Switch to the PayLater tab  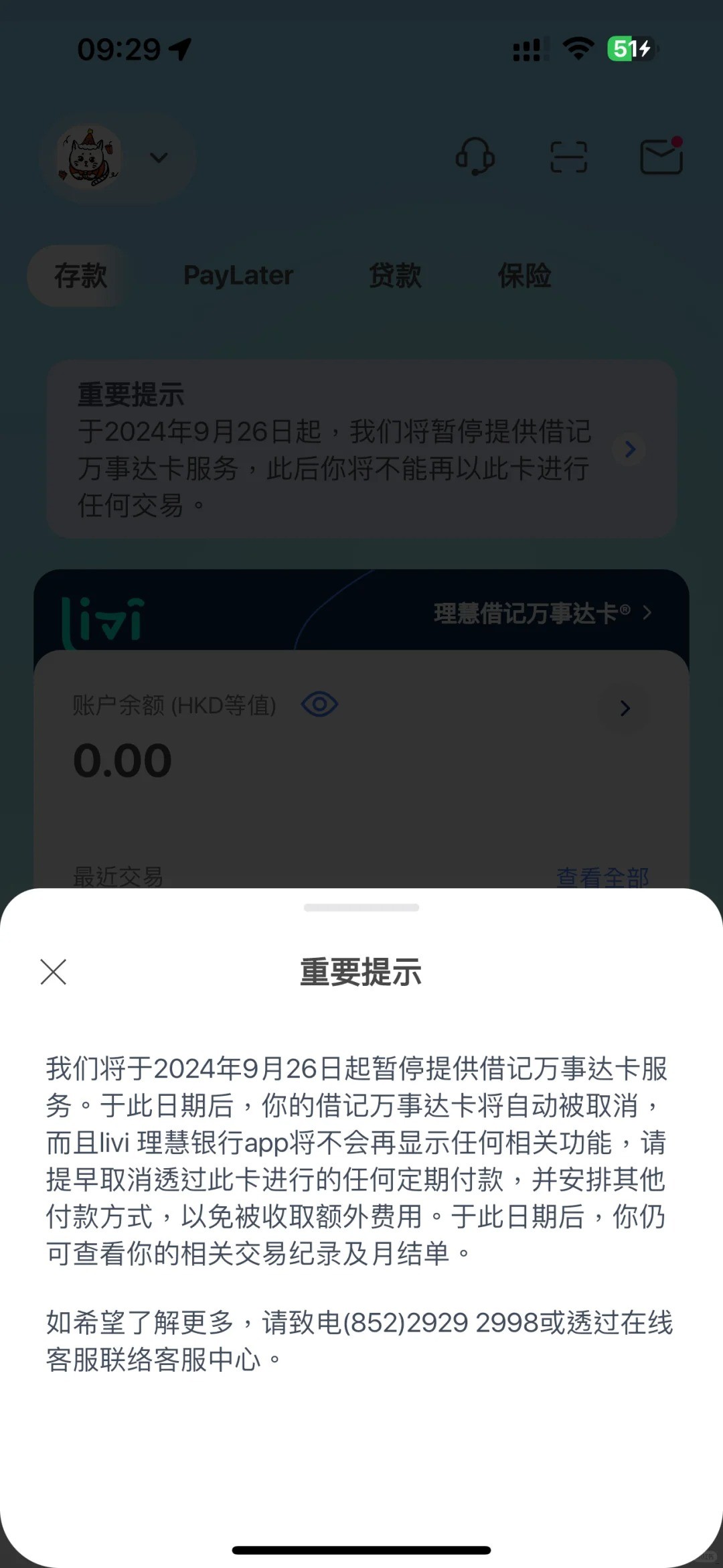pos(238,275)
